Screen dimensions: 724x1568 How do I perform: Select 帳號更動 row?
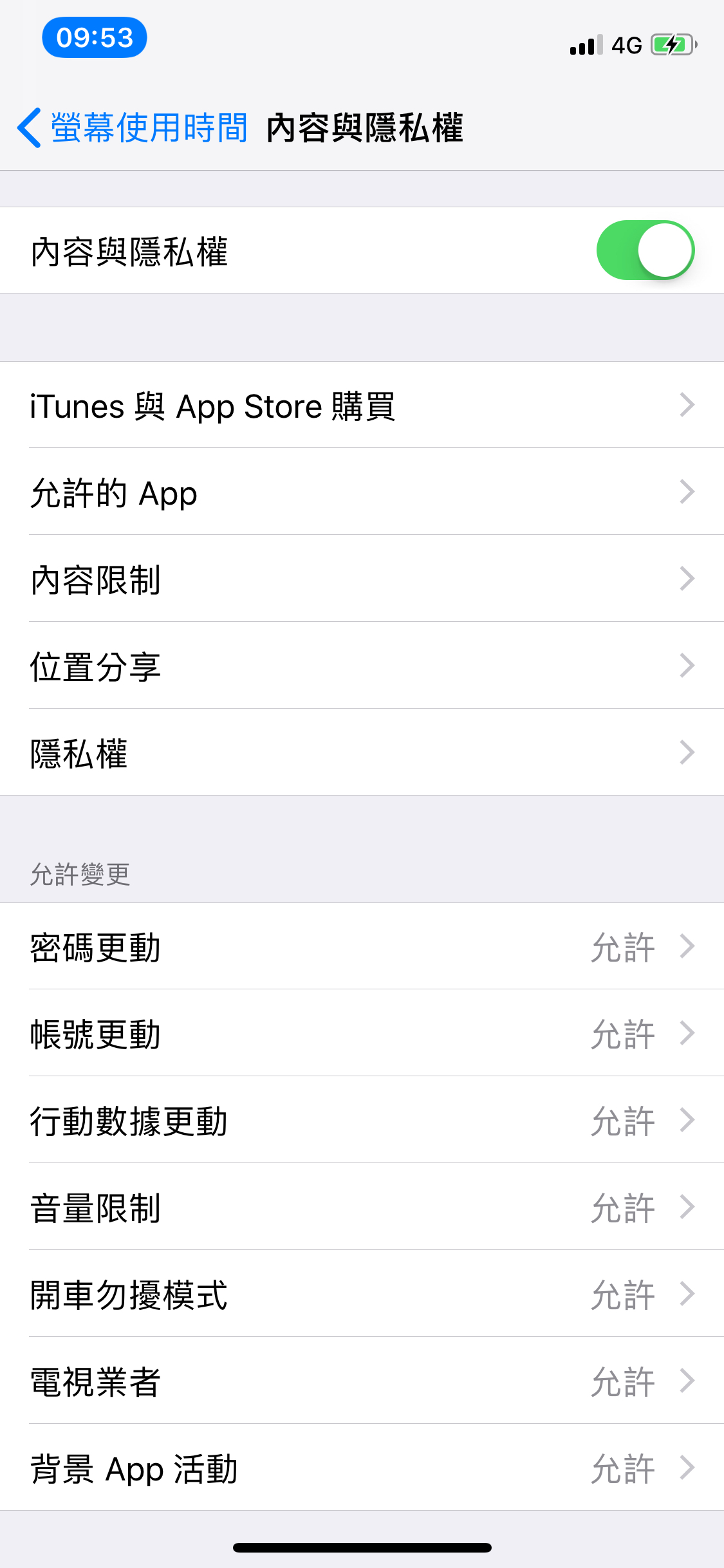pos(362,1034)
